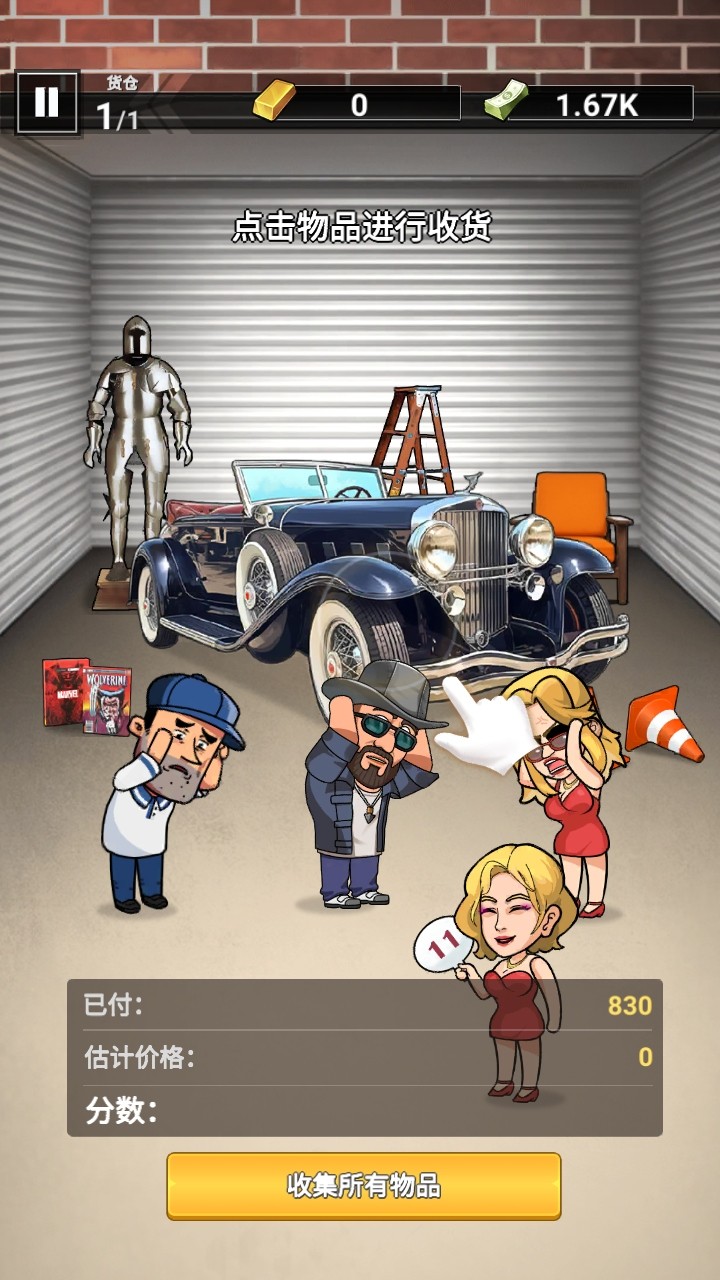Tap the 收集所有物品 collect all button
Screen dimensions: 720x1280
[x=363, y=1186]
